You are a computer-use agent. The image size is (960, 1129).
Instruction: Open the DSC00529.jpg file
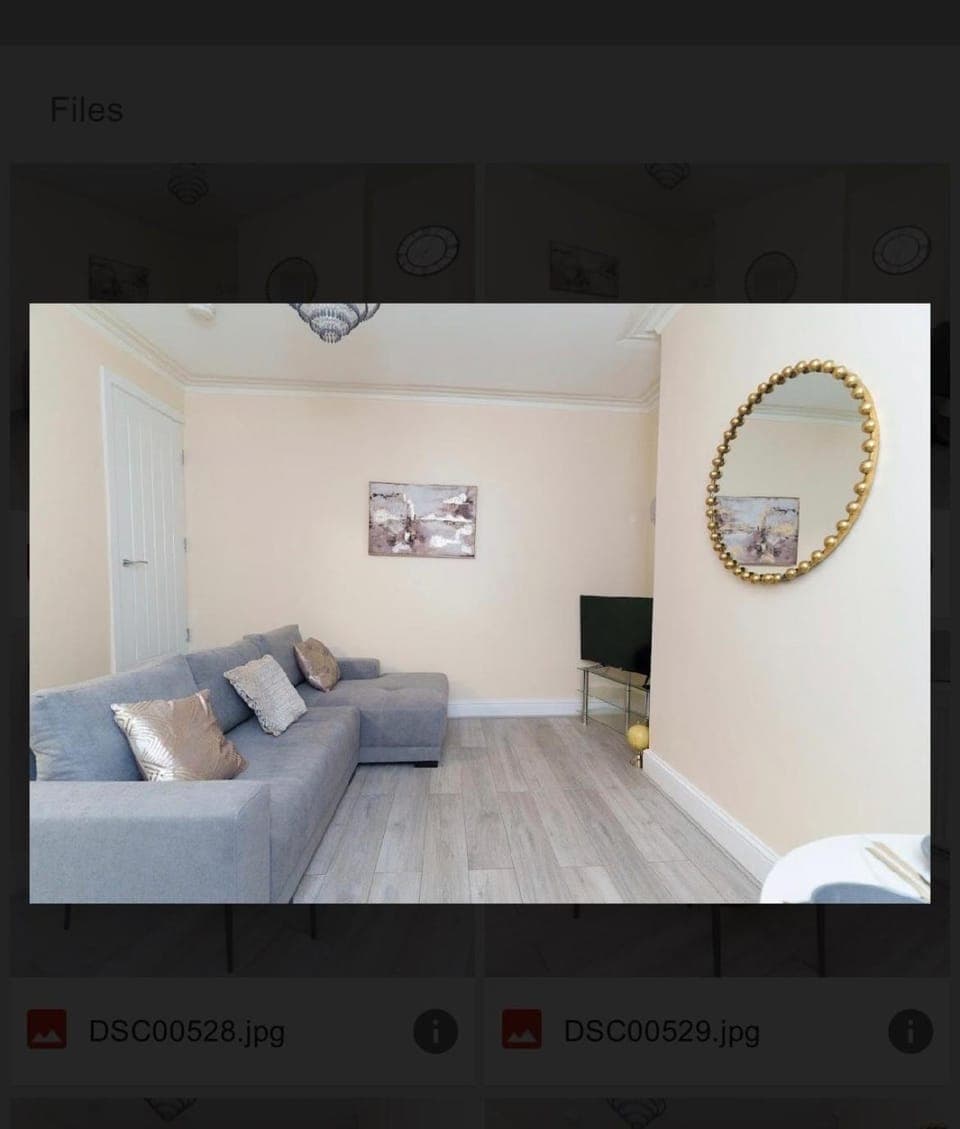pos(661,1031)
